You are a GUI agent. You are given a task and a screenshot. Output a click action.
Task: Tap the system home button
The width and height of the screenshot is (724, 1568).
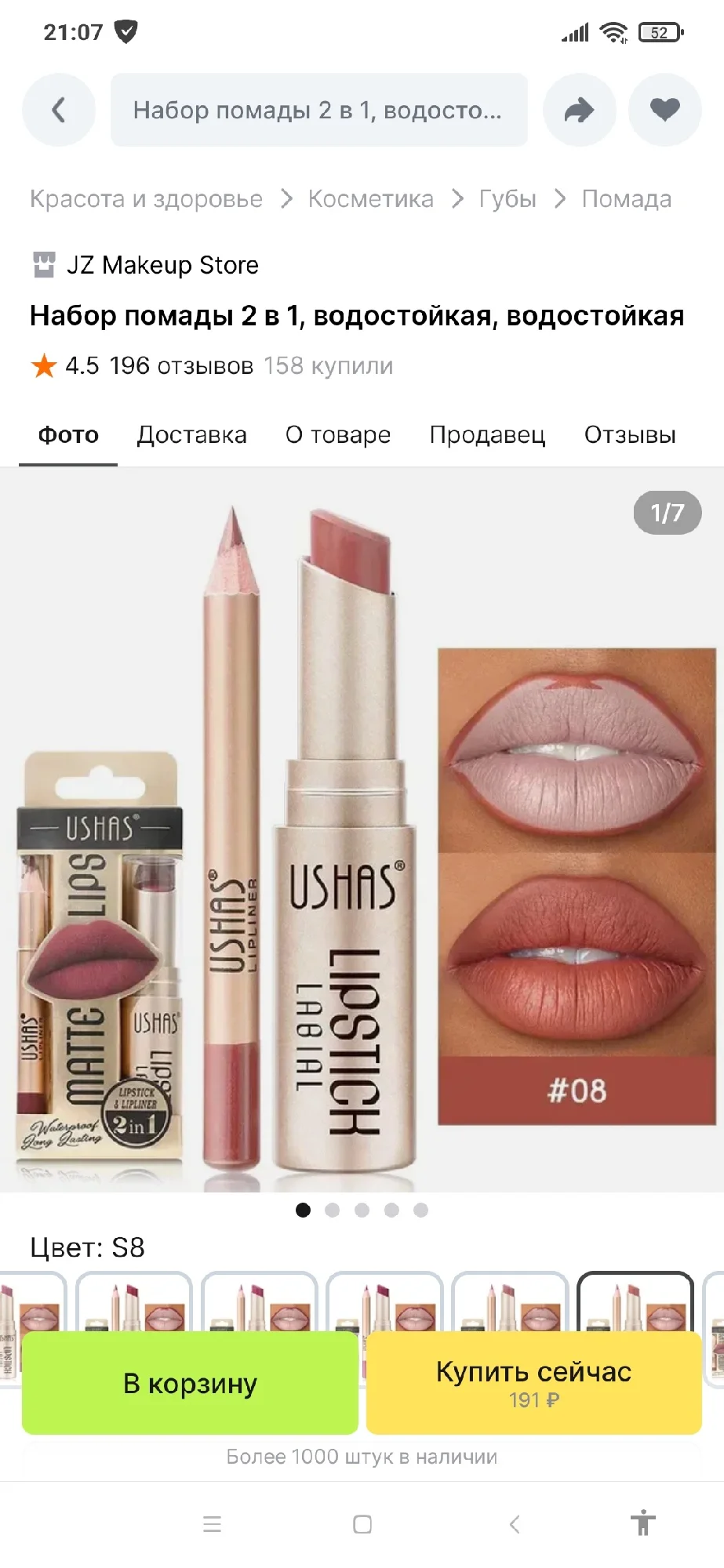(x=362, y=1524)
